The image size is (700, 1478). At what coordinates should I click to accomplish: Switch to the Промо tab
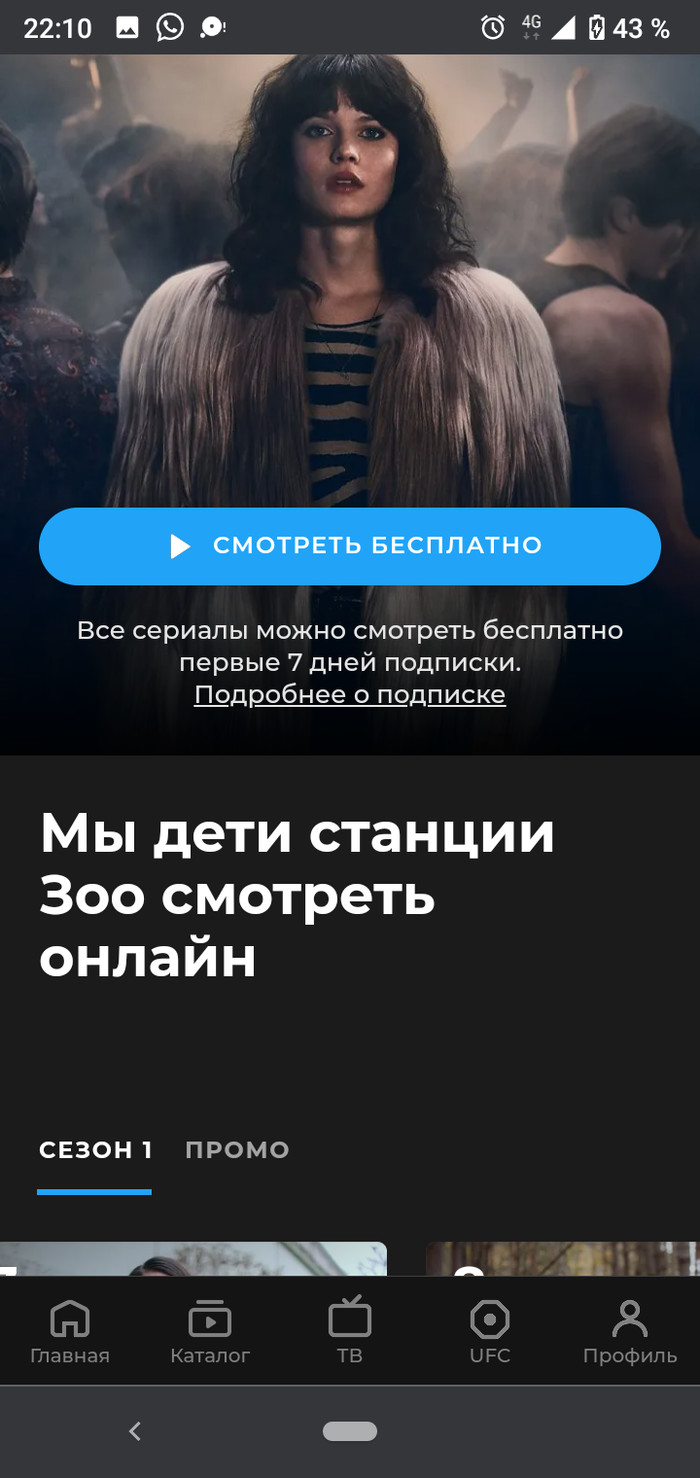237,1150
